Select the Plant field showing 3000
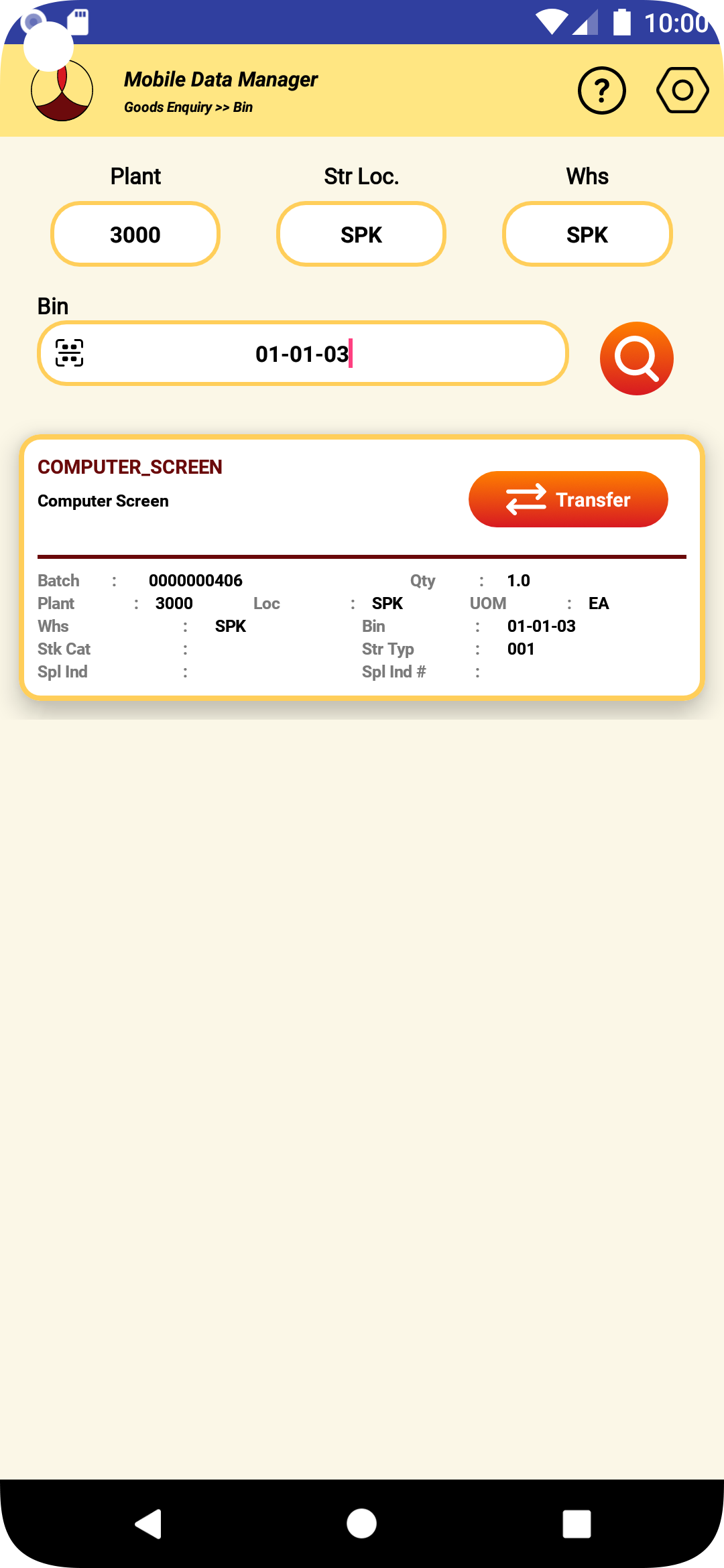 click(x=135, y=235)
